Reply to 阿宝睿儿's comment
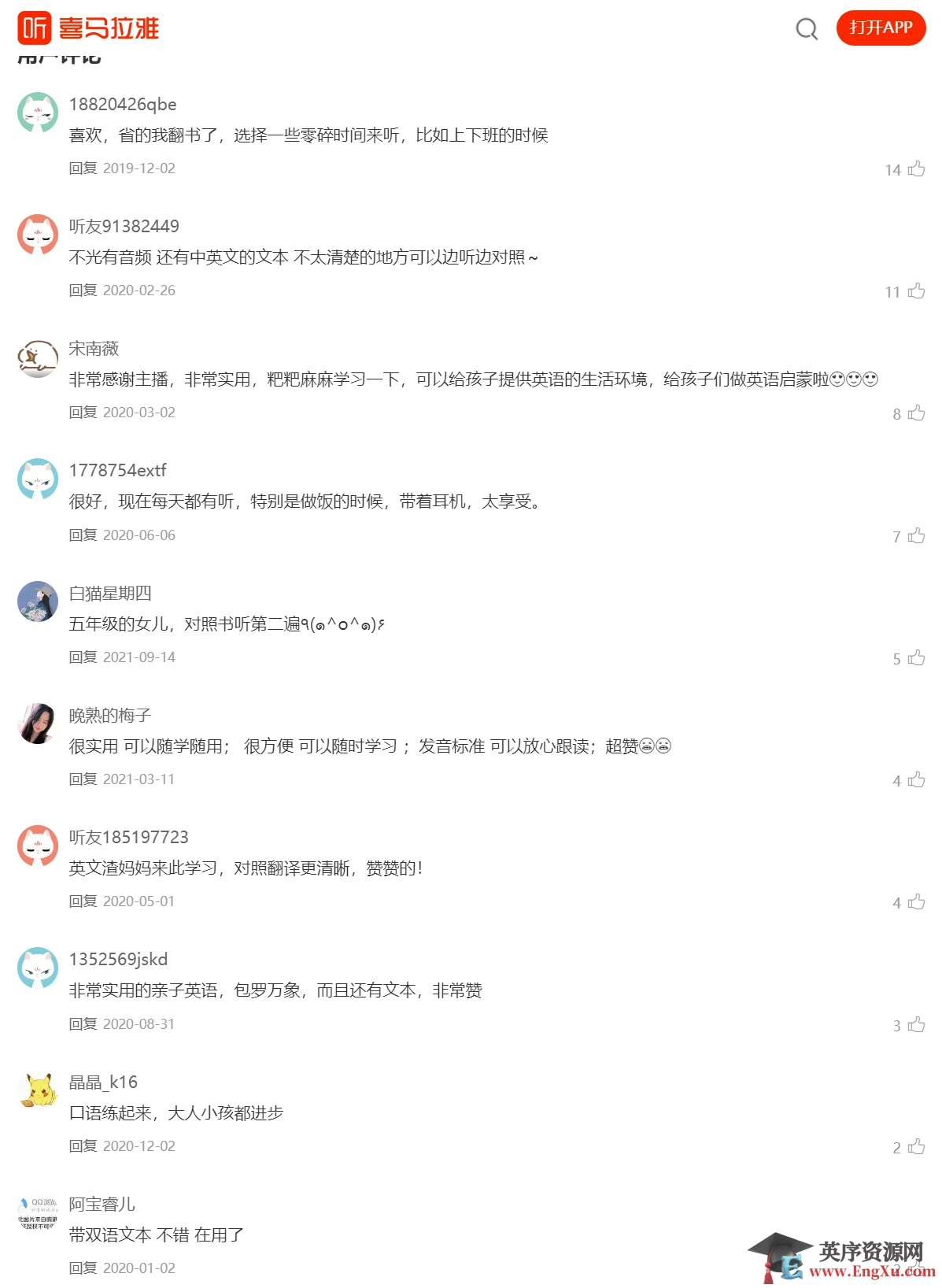942x1288 pixels. click(83, 1268)
